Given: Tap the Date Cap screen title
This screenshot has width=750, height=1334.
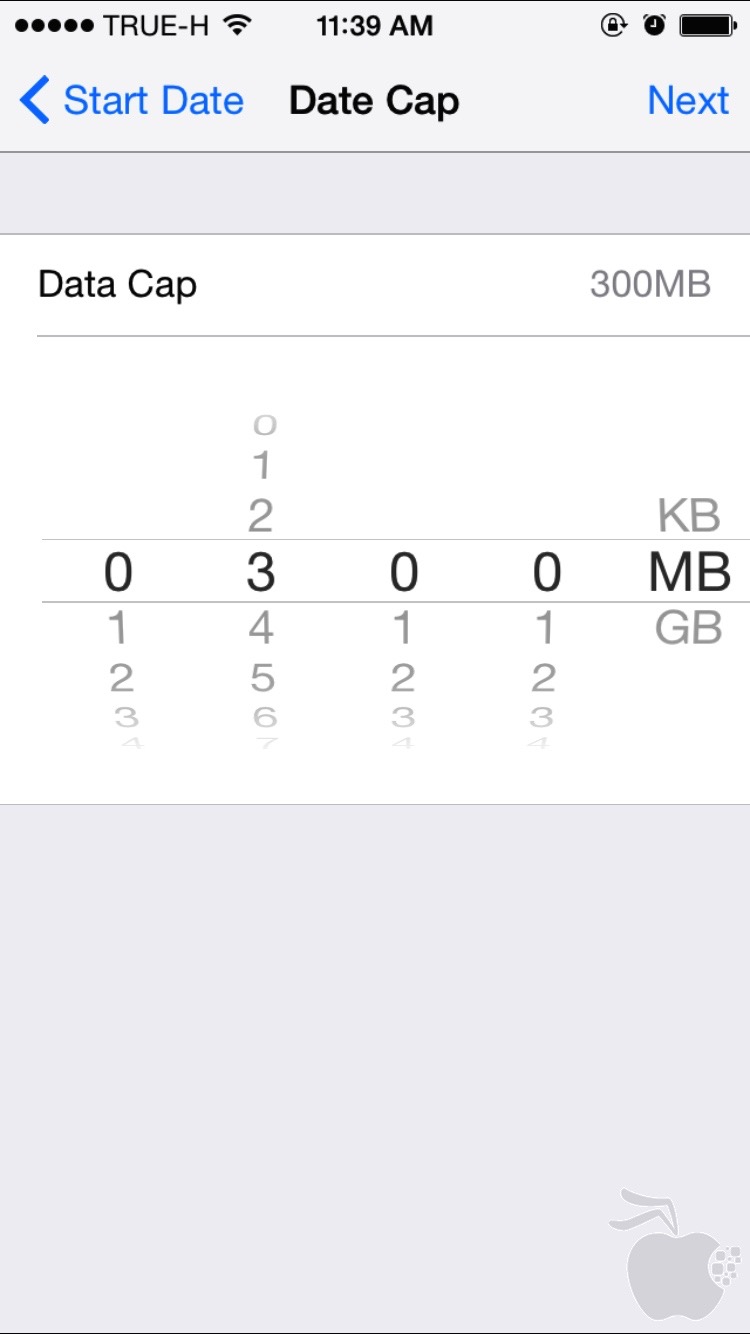Looking at the screenshot, I should (373, 100).
